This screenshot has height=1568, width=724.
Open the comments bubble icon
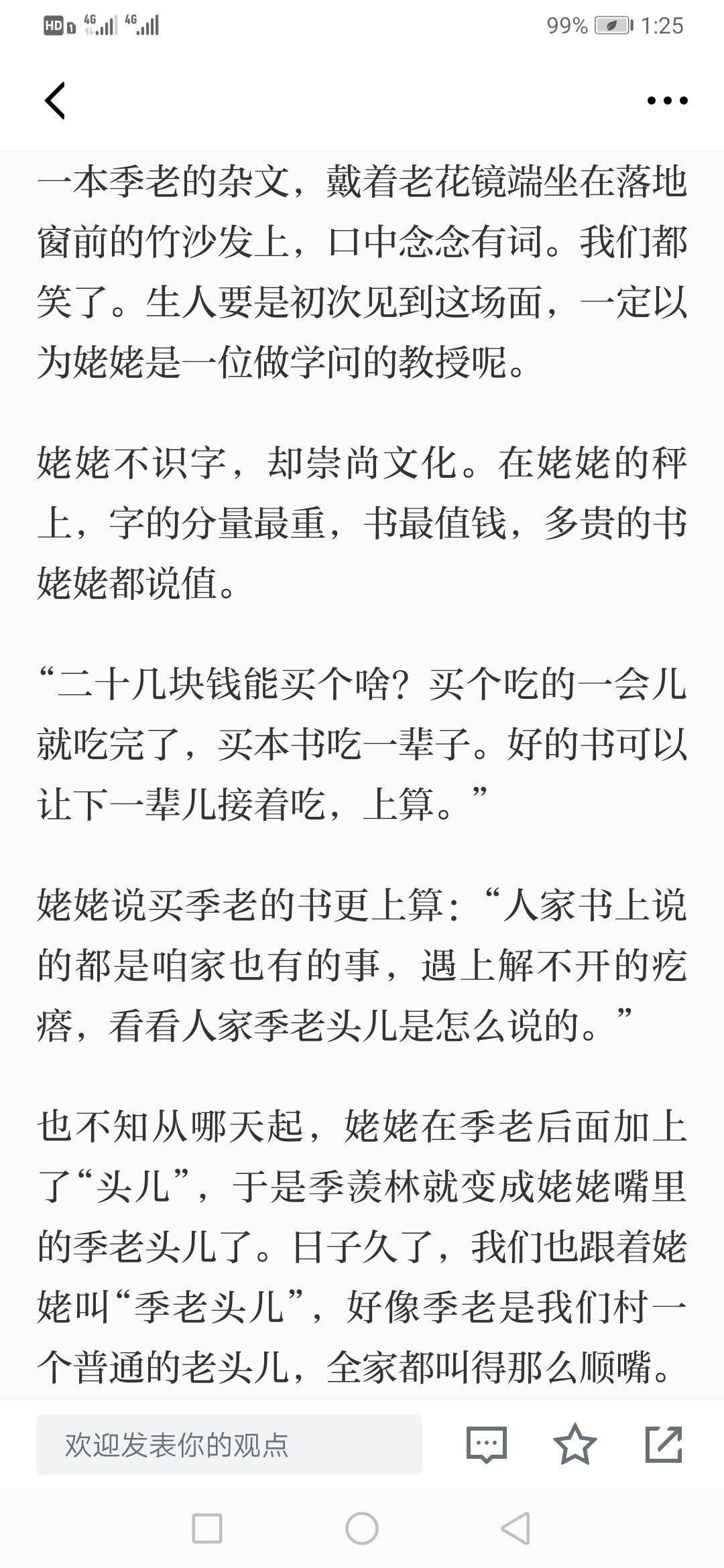(486, 1445)
